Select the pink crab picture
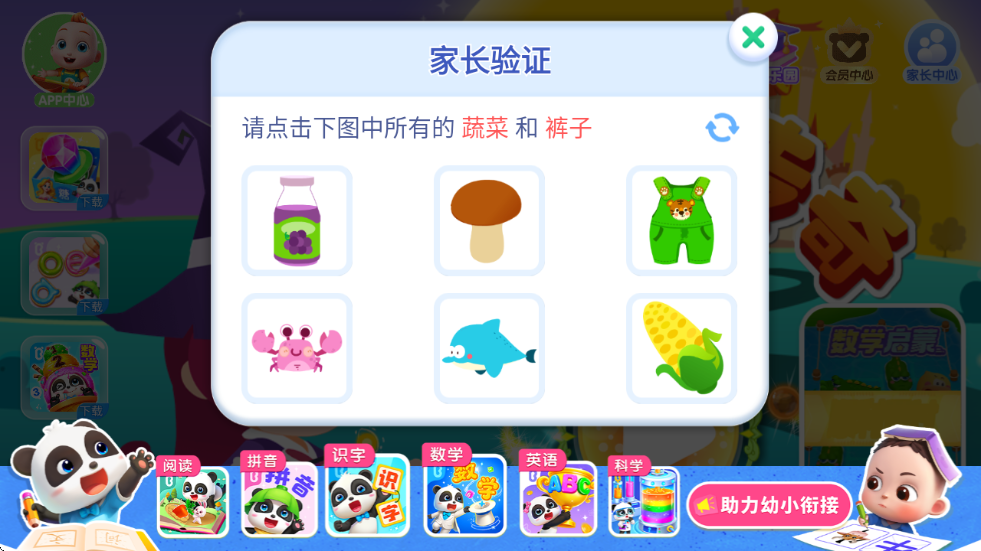 (x=297, y=348)
